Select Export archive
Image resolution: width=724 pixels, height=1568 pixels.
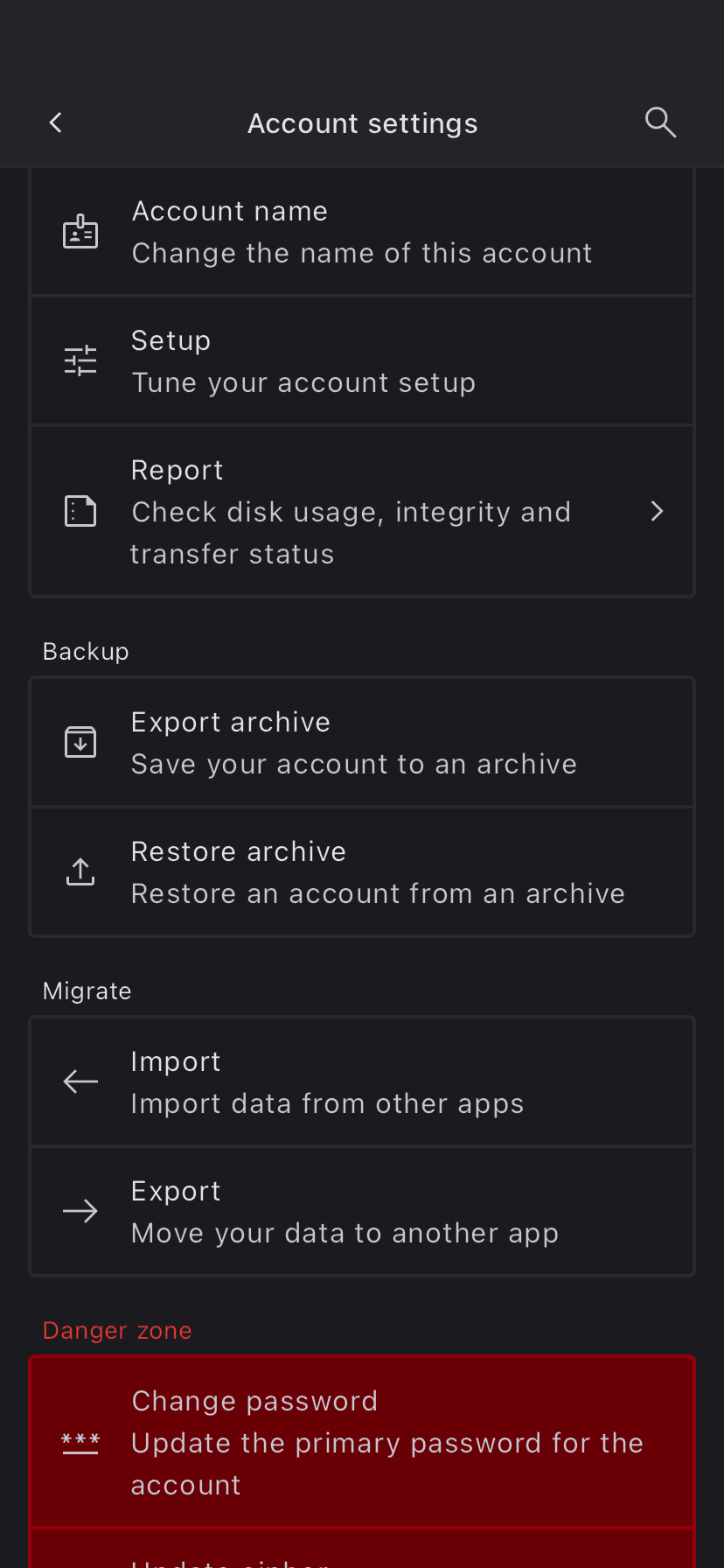point(362,742)
